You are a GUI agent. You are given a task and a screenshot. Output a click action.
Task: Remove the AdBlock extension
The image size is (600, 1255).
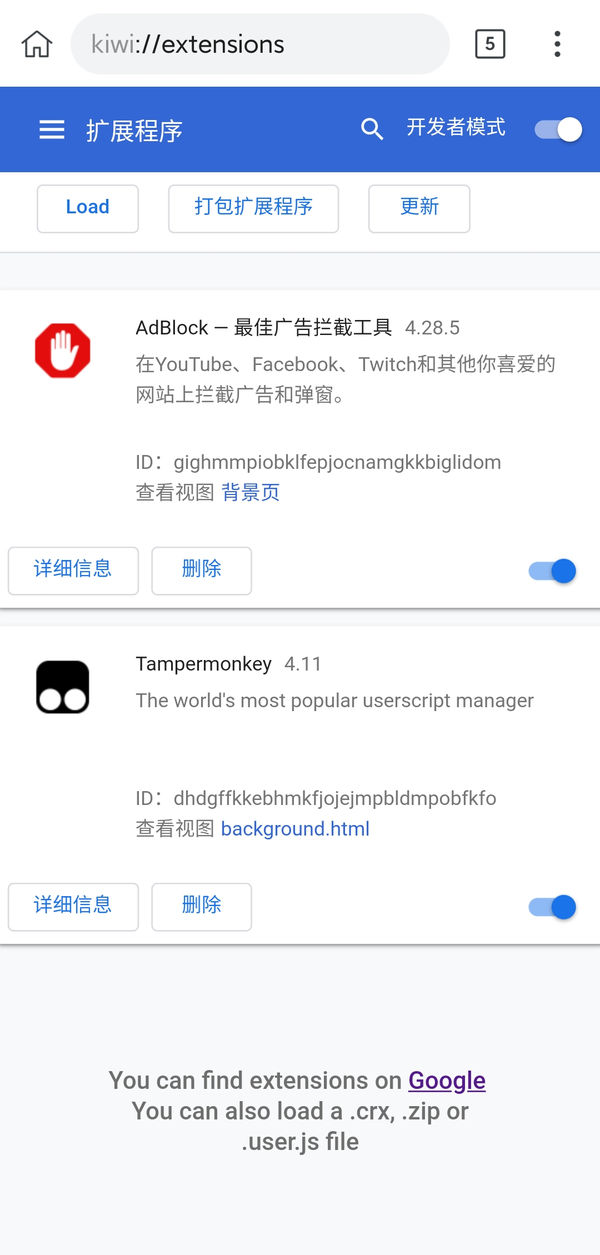[x=201, y=570]
